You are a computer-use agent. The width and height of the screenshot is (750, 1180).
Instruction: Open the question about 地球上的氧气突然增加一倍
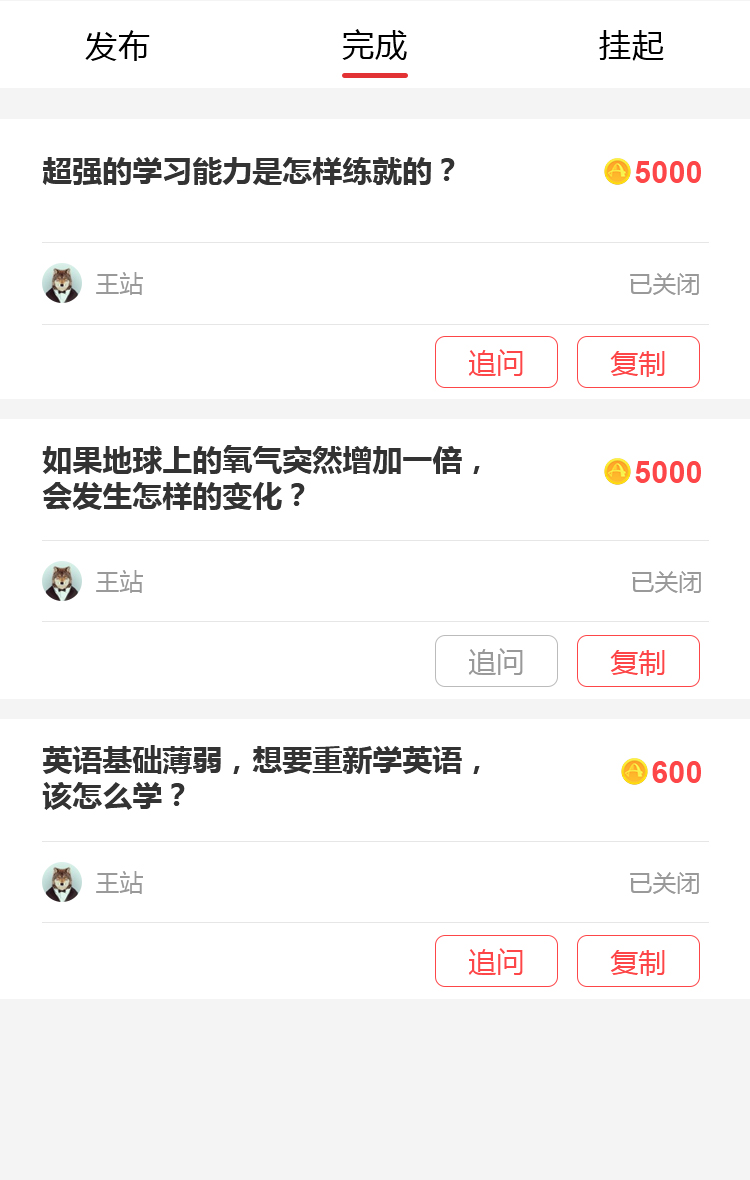coord(264,478)
